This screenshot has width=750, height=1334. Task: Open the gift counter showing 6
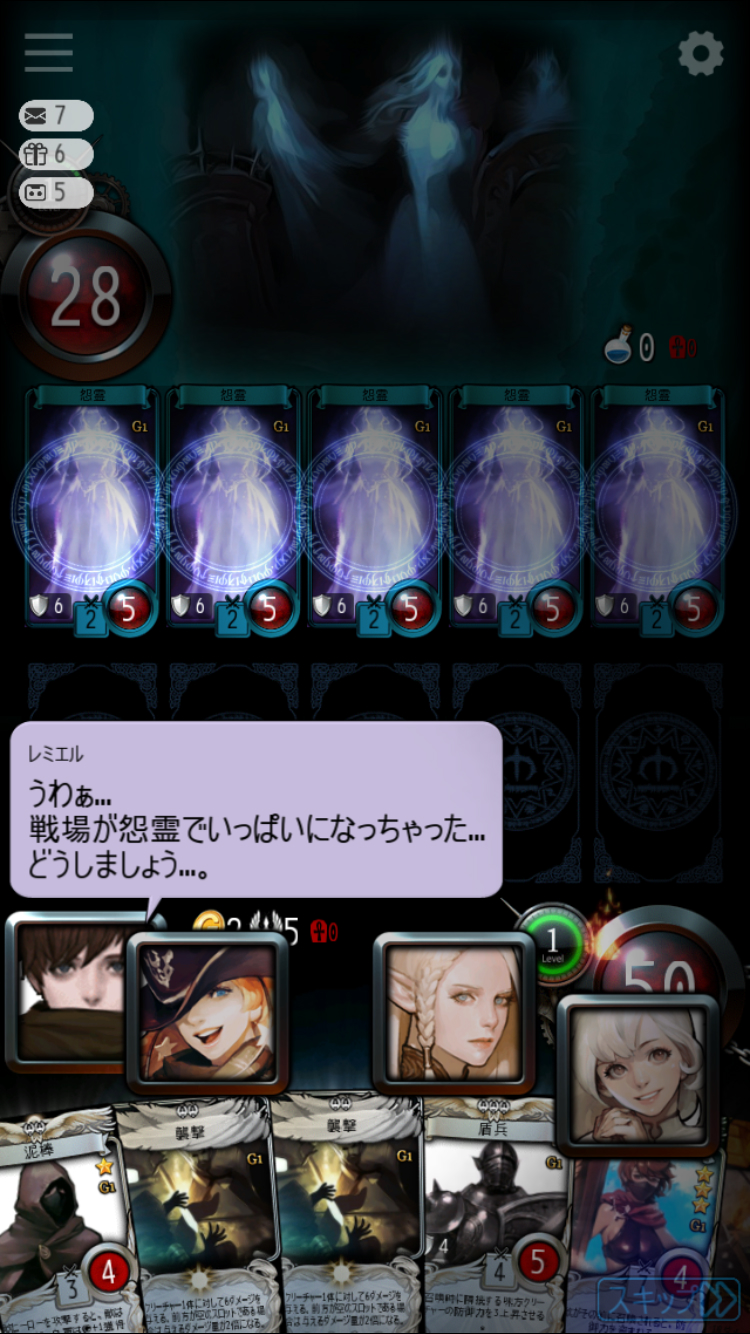click(x=56, y=154)
